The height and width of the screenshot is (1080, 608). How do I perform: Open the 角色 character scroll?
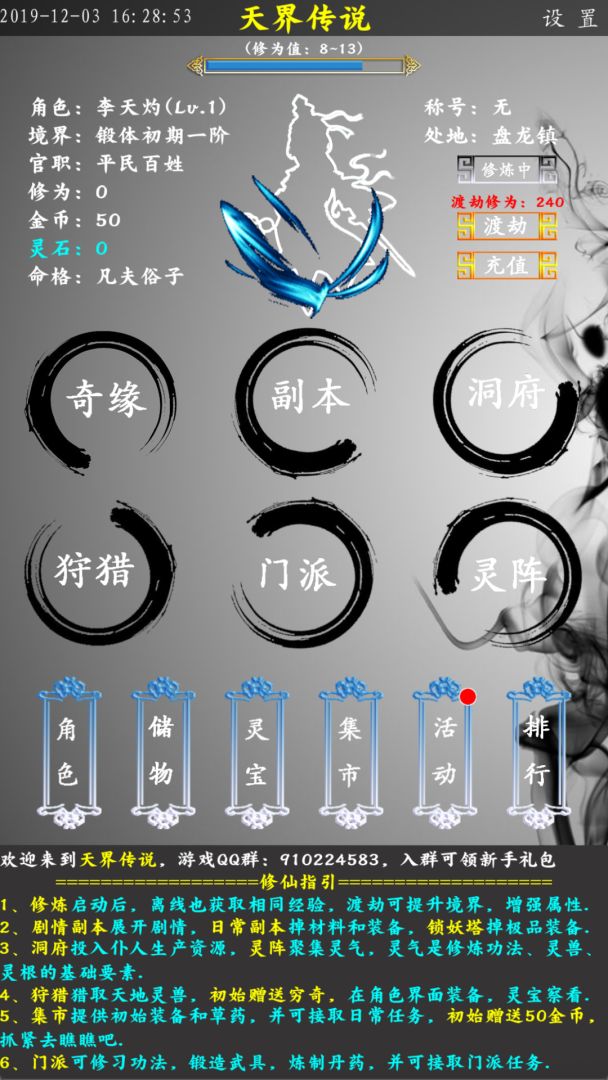[x=68, y=752]
